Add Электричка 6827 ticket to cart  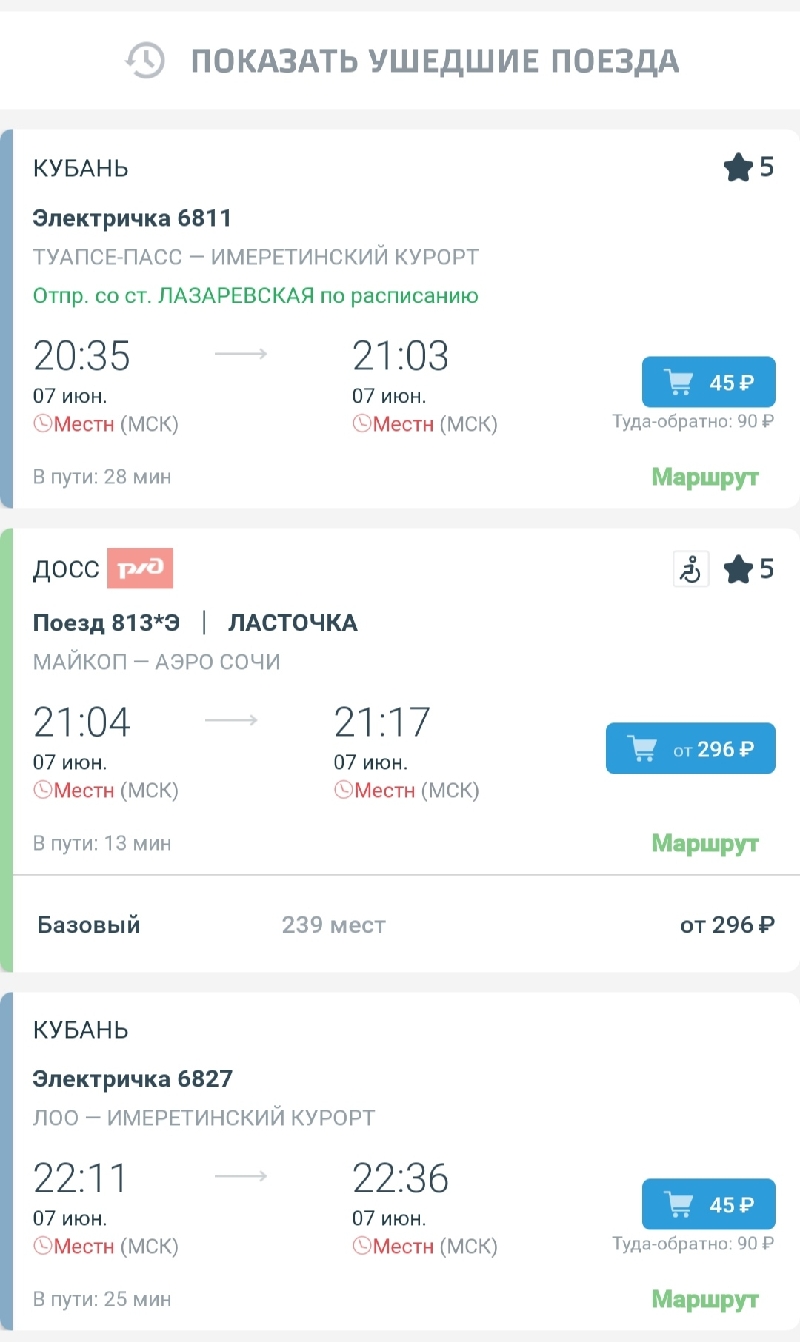[708, 1204]
